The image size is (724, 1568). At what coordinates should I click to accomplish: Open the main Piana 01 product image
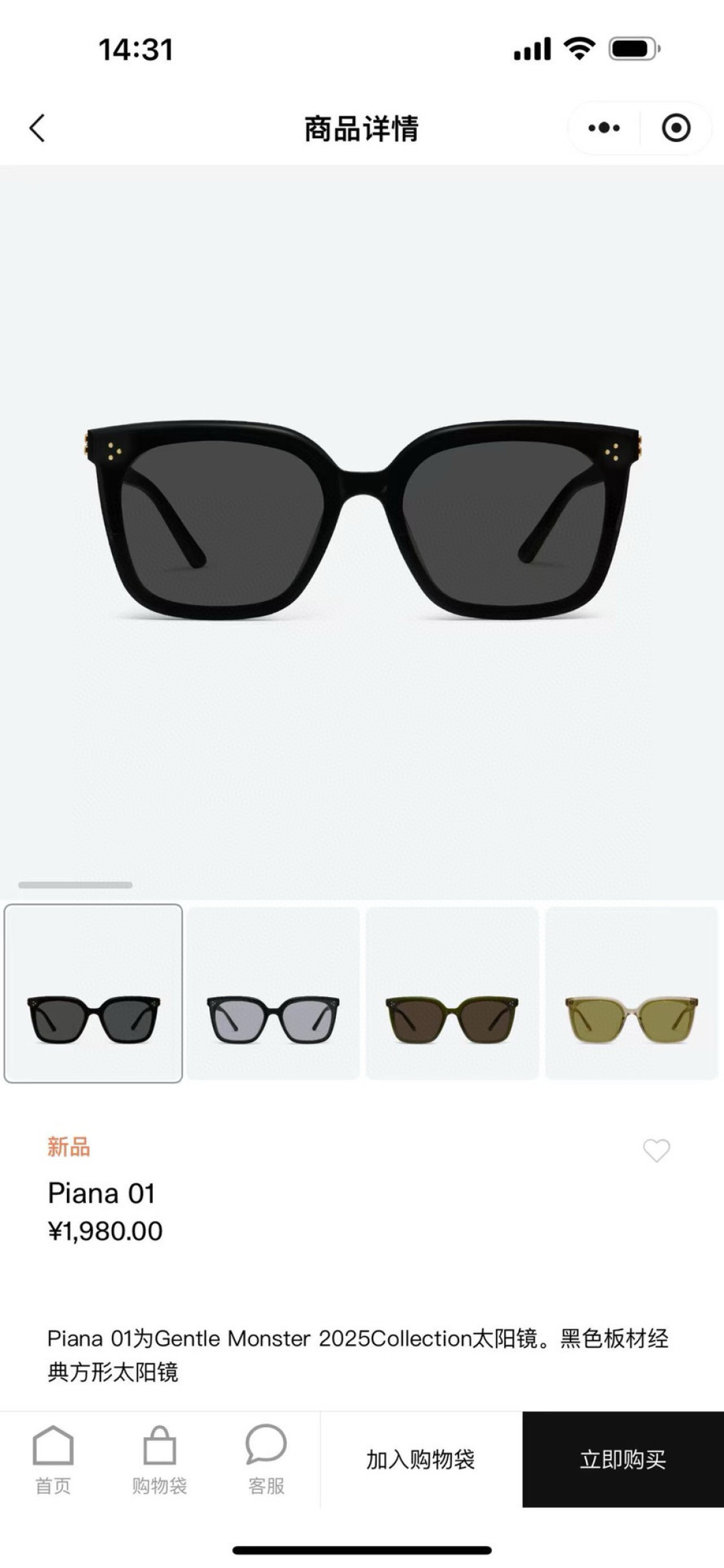coord(362,519)
